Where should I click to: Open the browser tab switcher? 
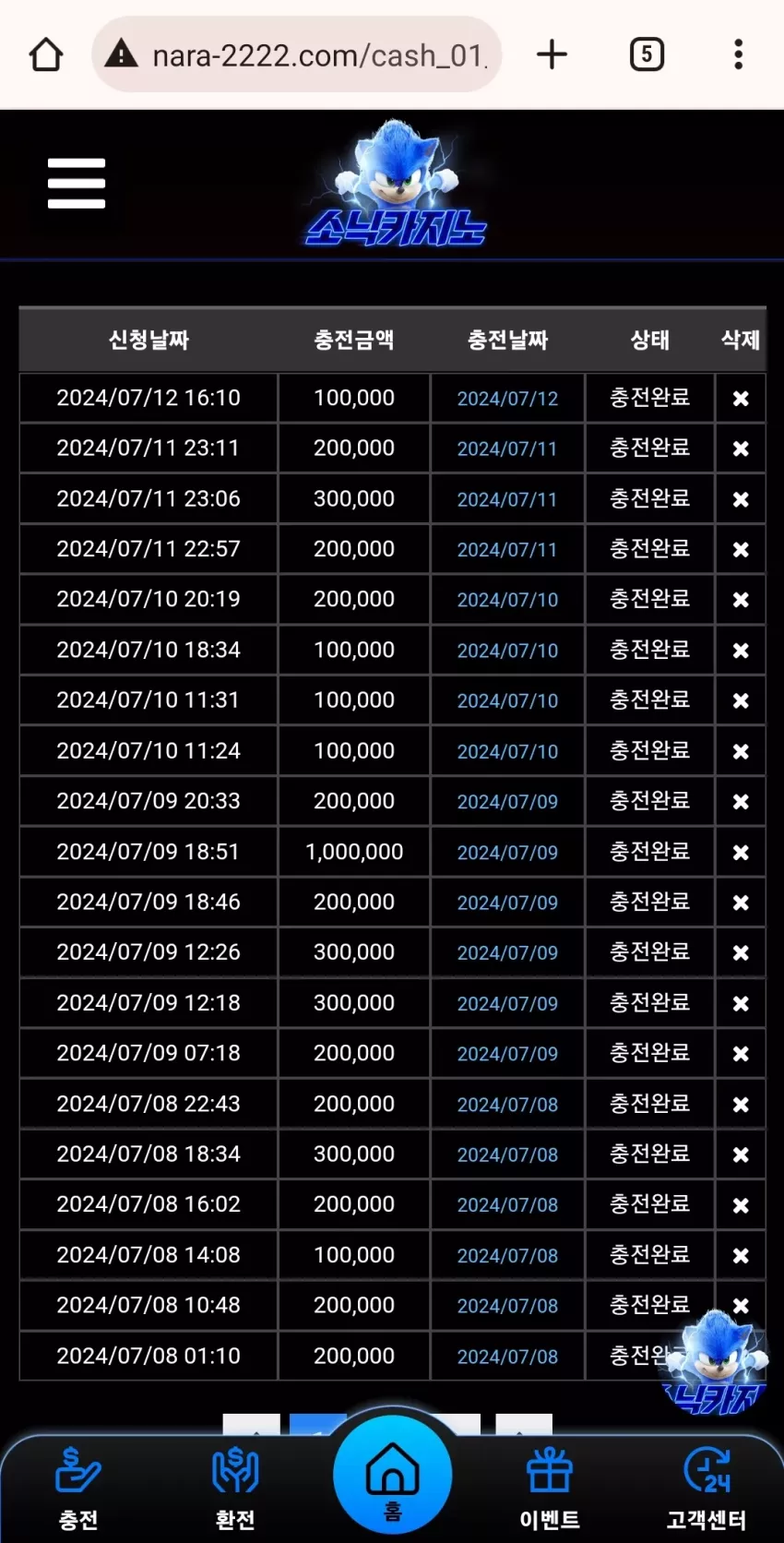click(647, 54)
